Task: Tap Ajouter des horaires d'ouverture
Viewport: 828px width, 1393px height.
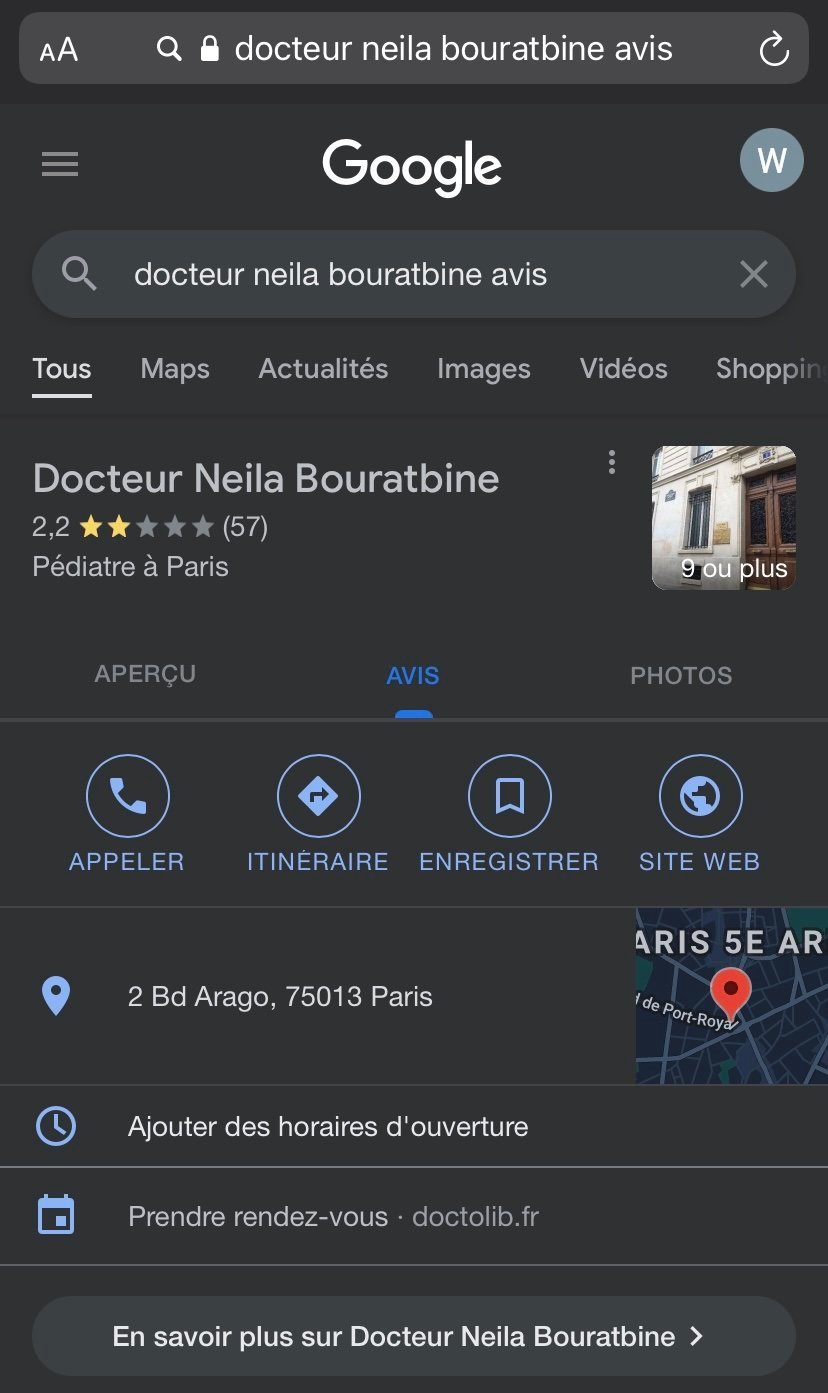Action: click(x=414, y=1126)
